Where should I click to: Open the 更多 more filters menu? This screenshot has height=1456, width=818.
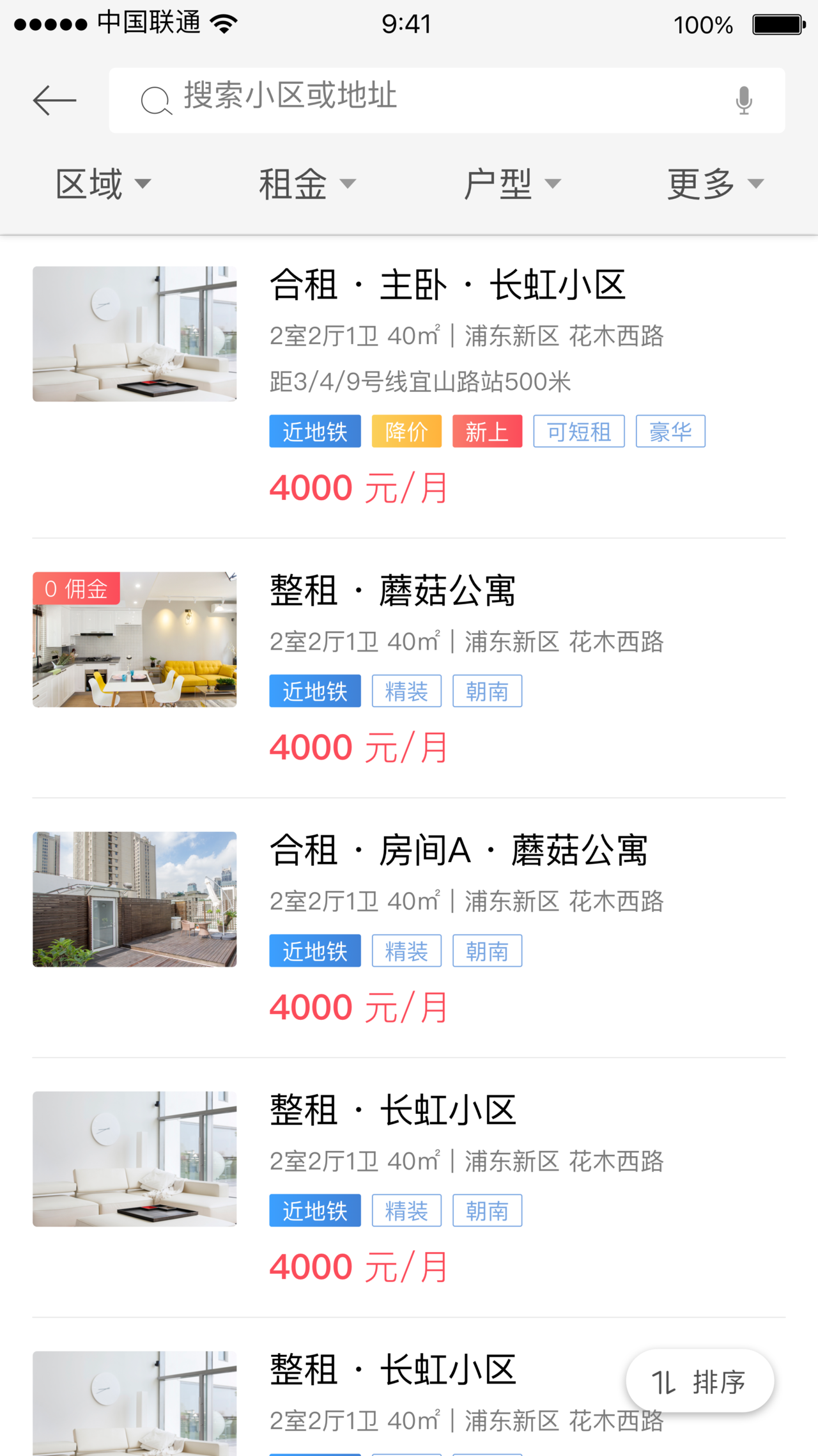pyautogui.click(x=713, y=183)
